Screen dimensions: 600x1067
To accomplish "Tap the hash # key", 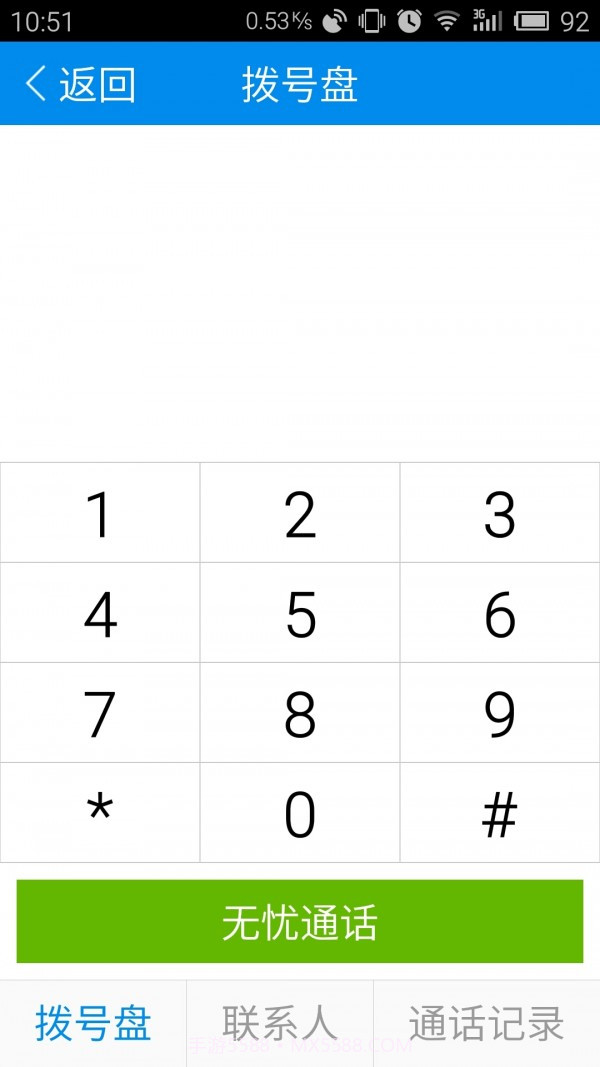I will point(500,813).
